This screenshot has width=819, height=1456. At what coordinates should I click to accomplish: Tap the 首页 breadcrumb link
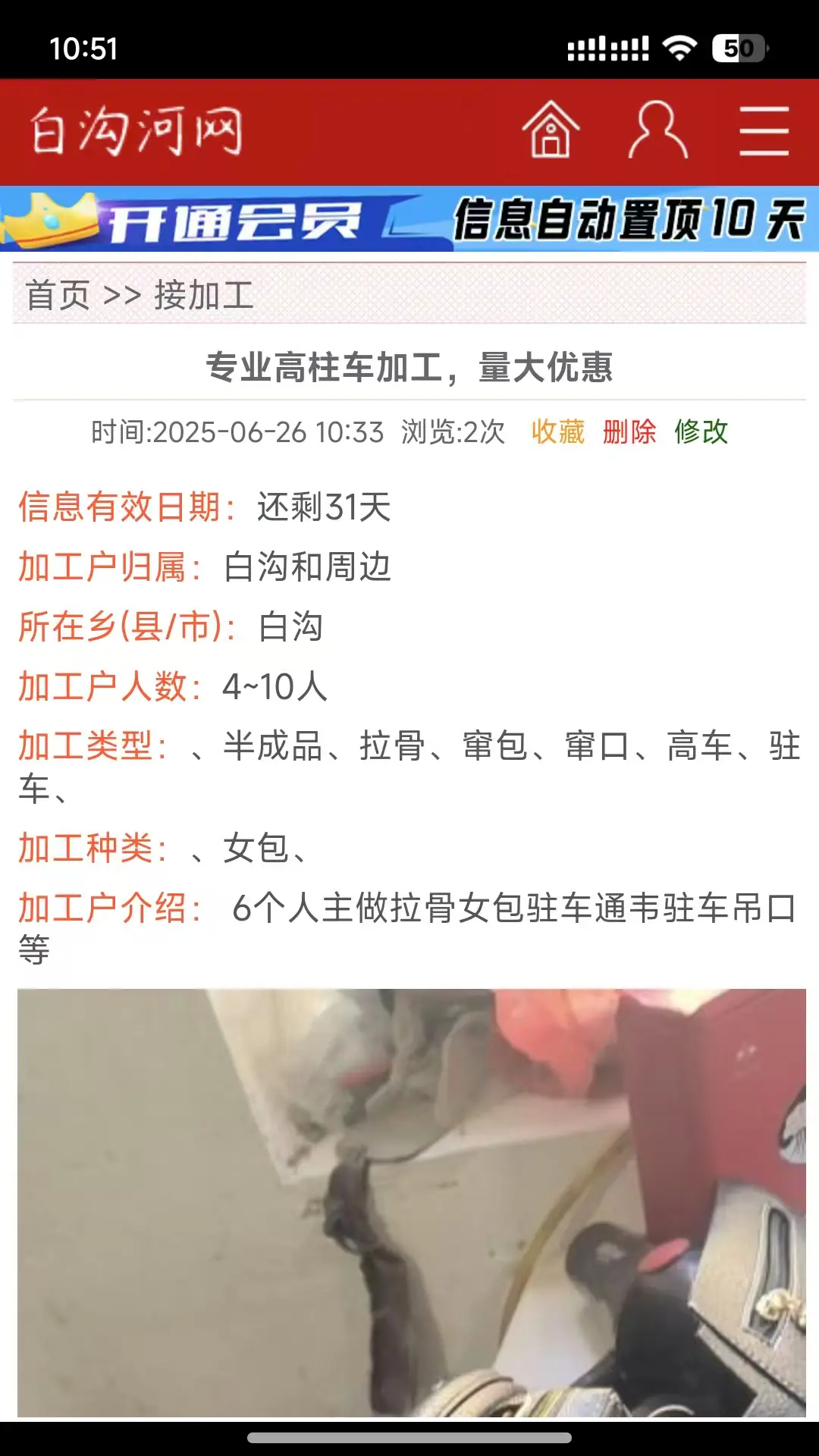tap(58, 295)
